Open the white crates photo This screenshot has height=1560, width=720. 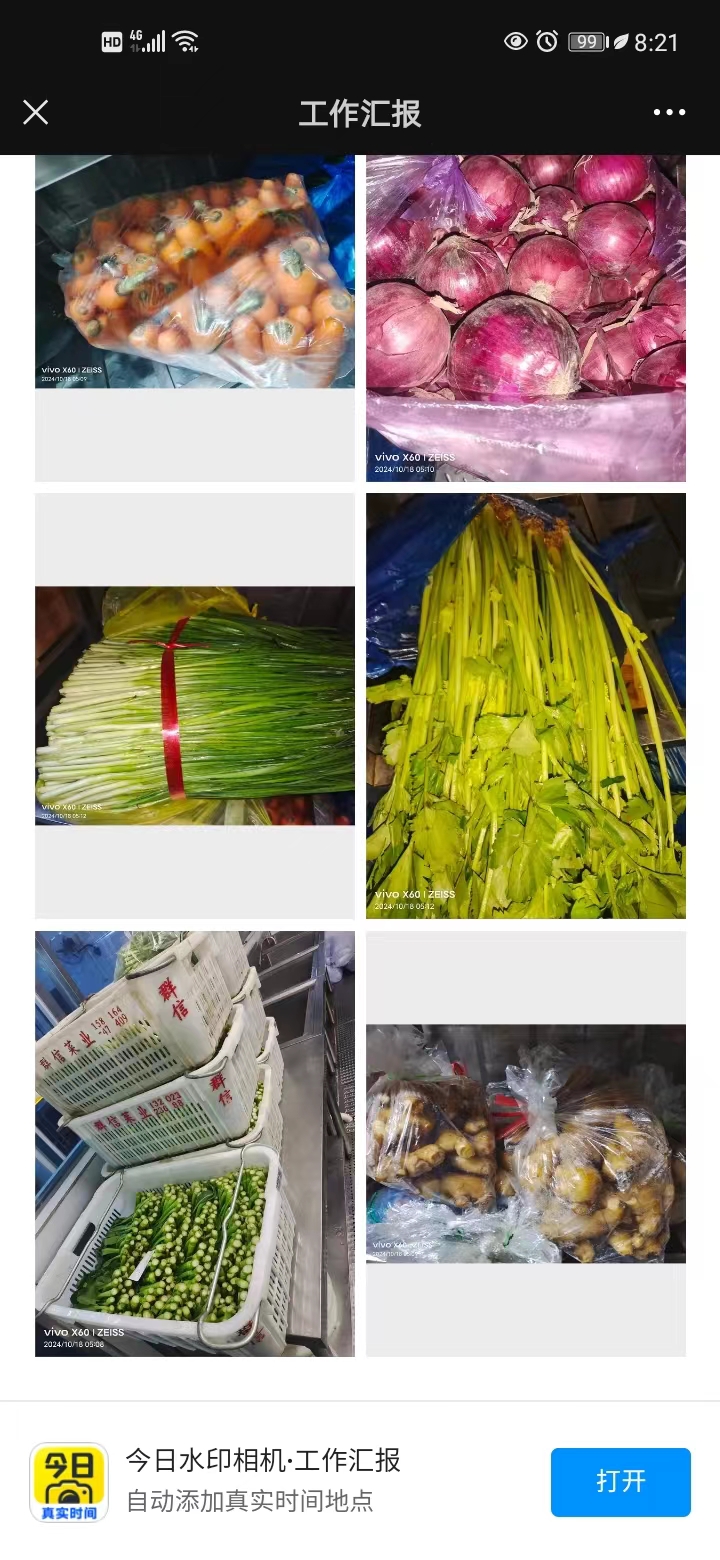click(x=195, y=1143)
